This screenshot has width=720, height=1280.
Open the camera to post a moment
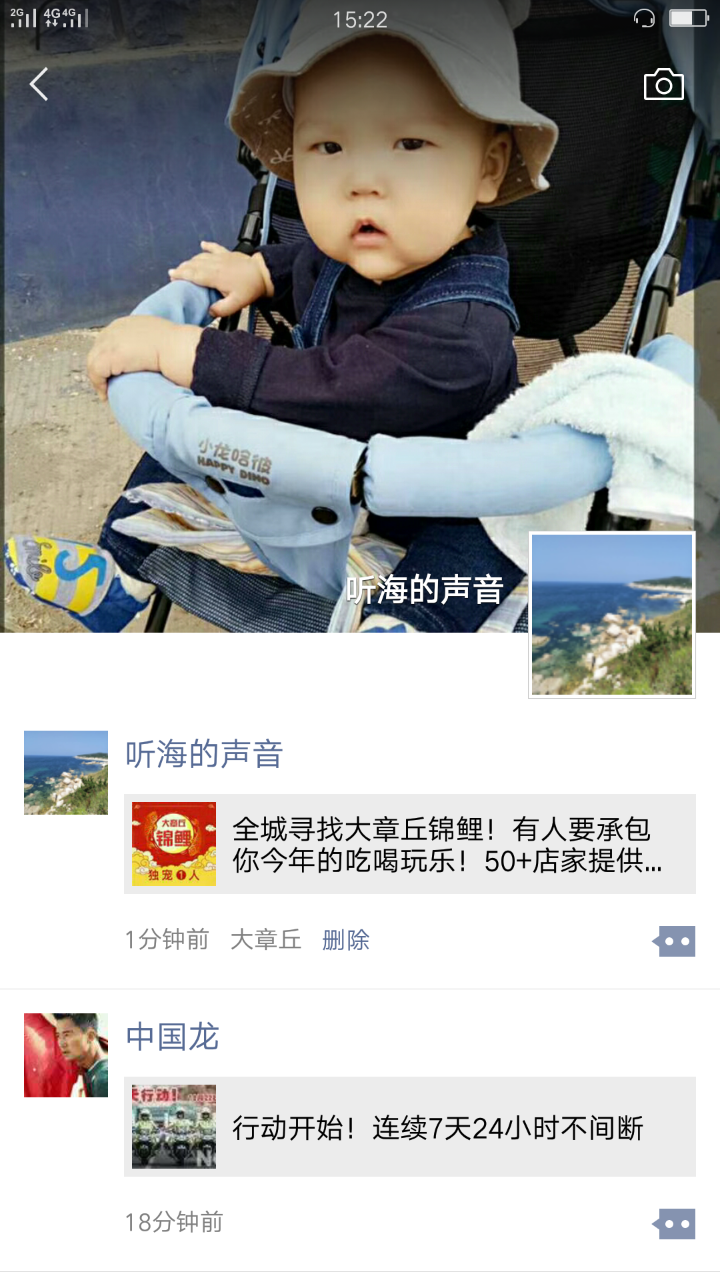pyautogui.click(x=663, y=85)
